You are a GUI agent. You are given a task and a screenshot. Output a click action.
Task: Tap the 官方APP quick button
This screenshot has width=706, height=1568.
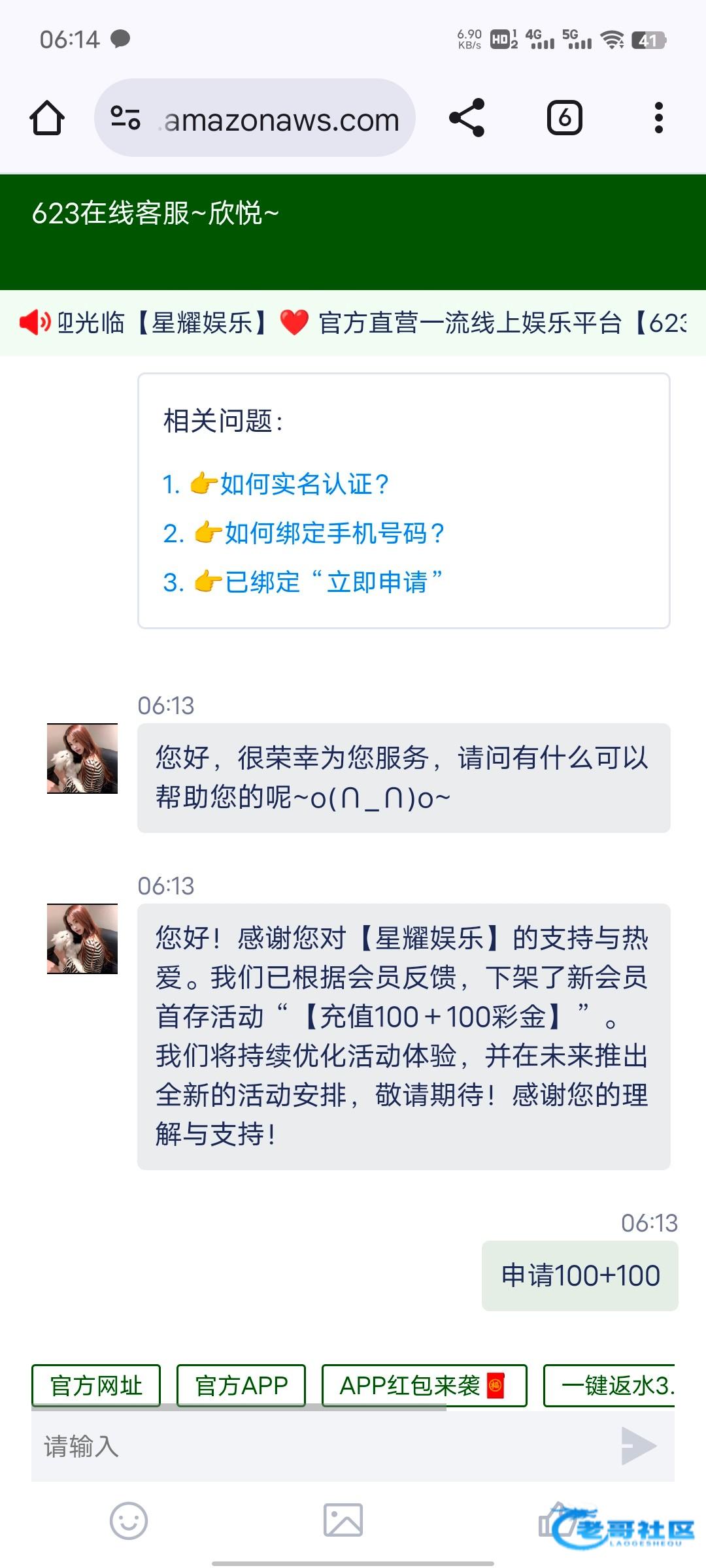coord(241,1386)
